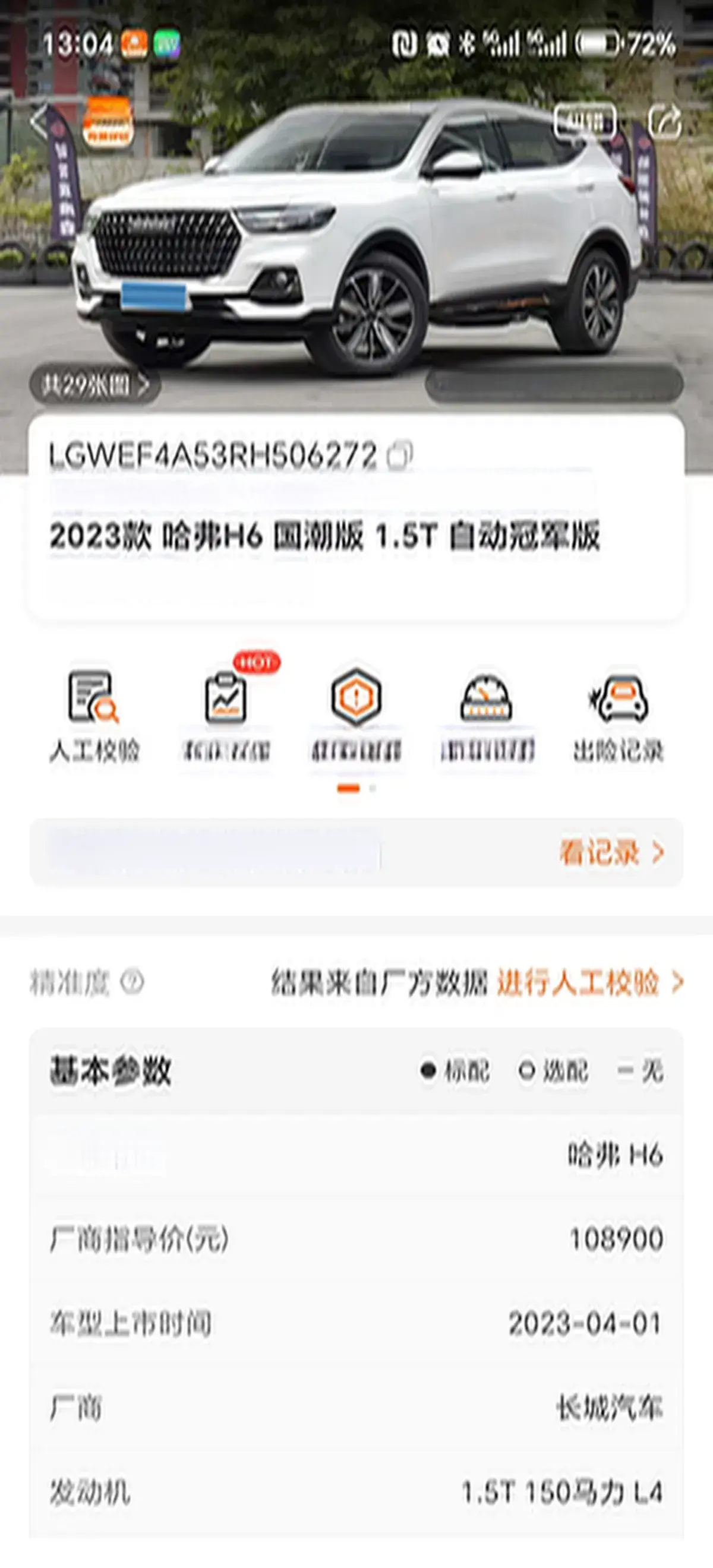Tap 进行人工校验 link
Screen dimensions: 713x1568
pos(589,982)
